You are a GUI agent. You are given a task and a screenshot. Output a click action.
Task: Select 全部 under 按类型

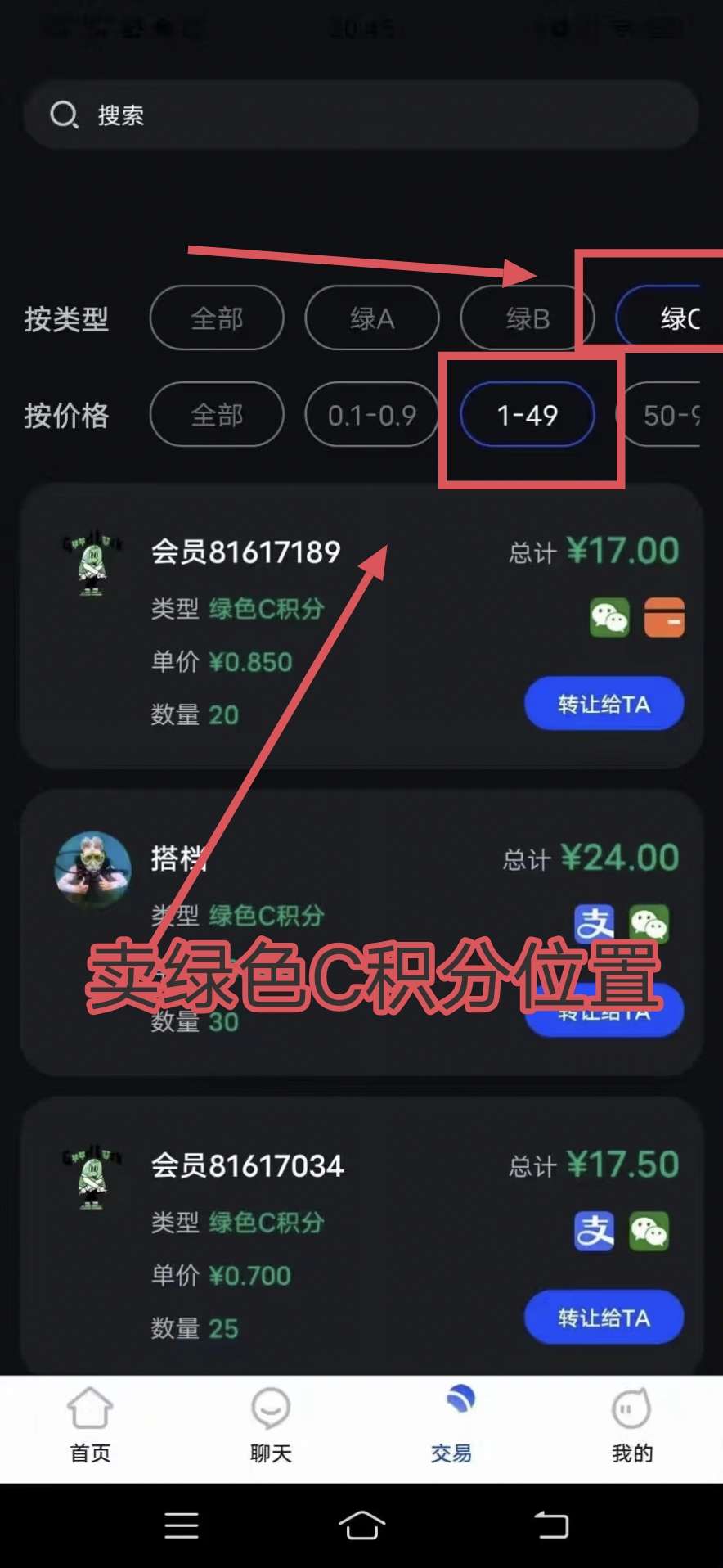[x=217, y=318]
